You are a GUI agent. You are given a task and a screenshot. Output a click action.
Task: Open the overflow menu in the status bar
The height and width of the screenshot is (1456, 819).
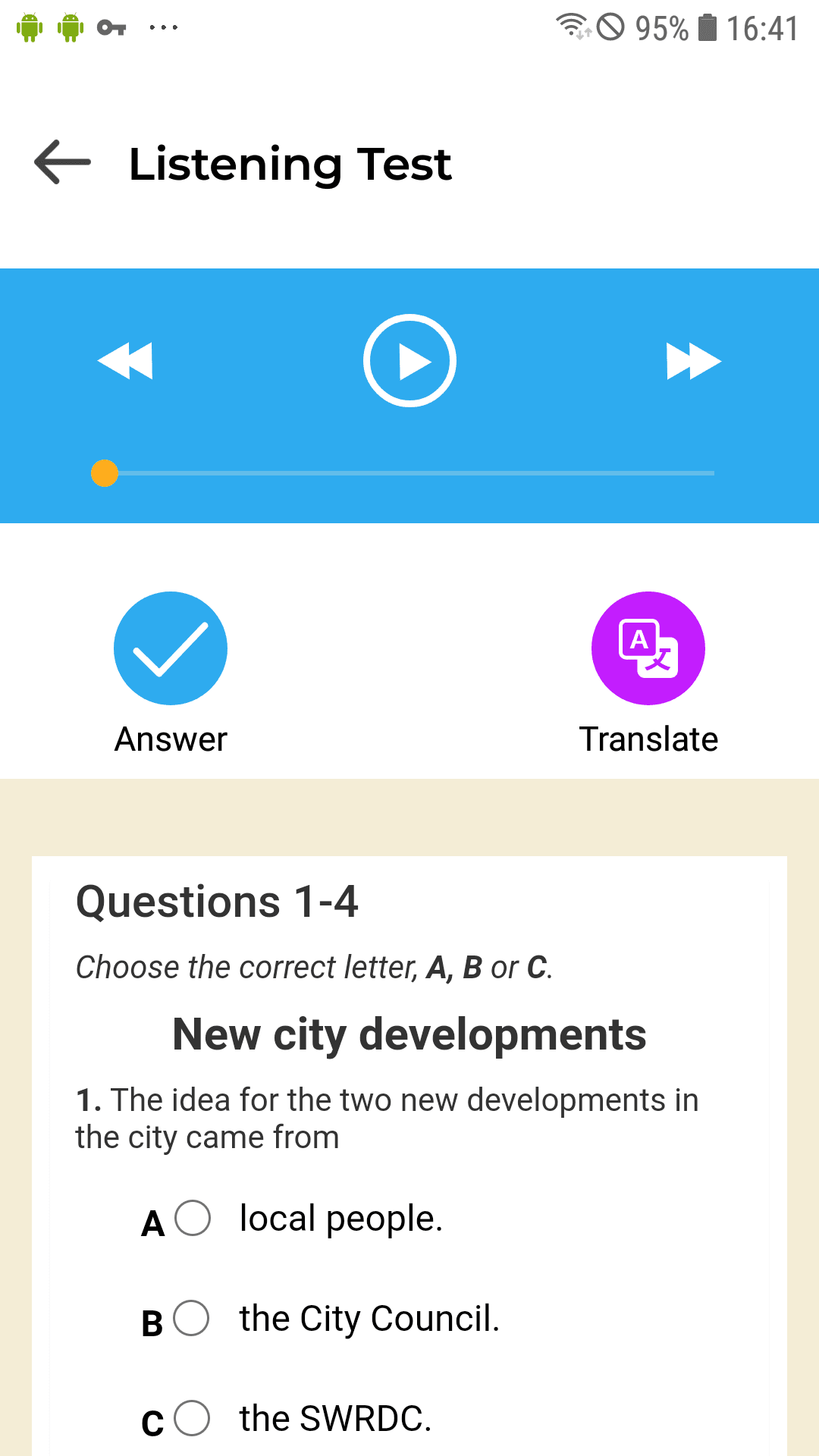click(162, 27)
